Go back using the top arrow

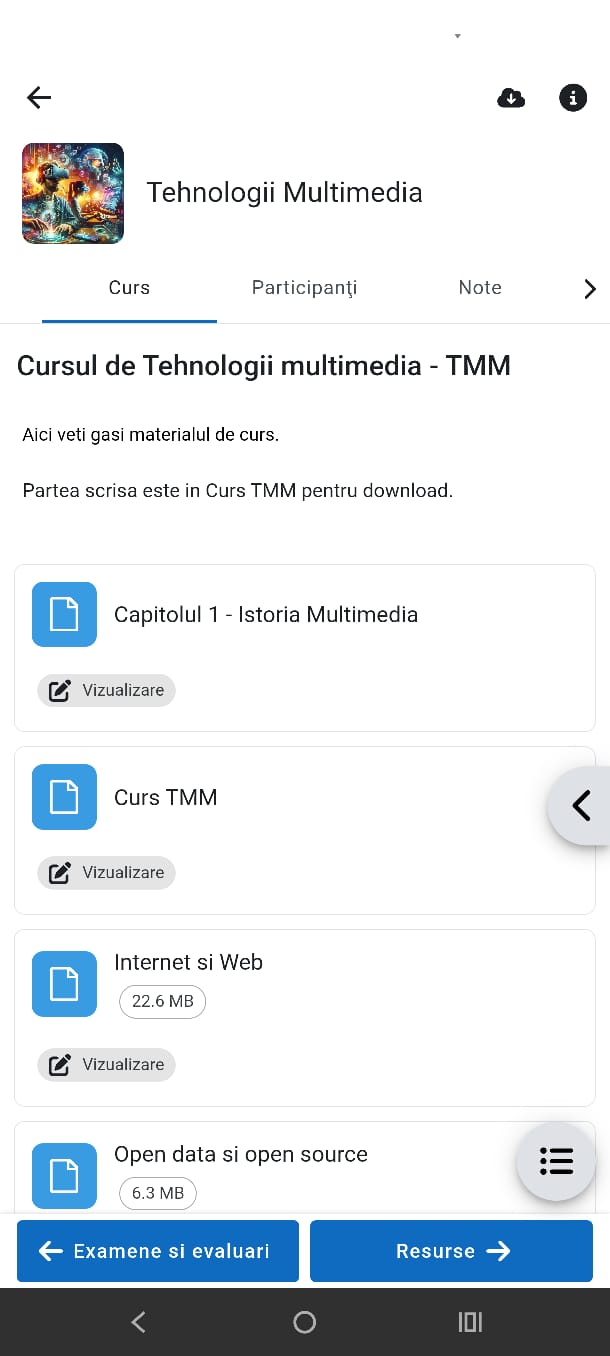click(x=39, y=97)
